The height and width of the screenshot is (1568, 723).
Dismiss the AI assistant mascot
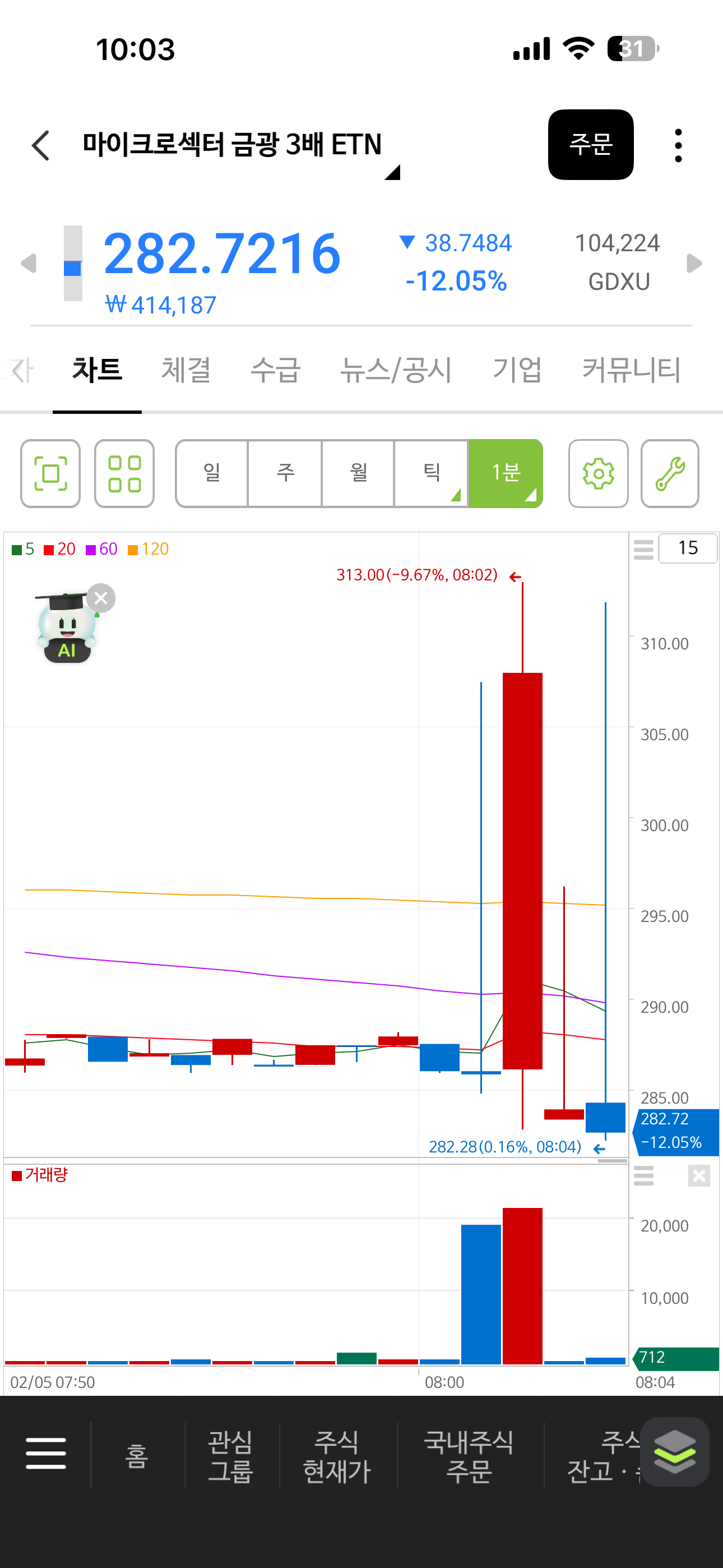point(101,598)
